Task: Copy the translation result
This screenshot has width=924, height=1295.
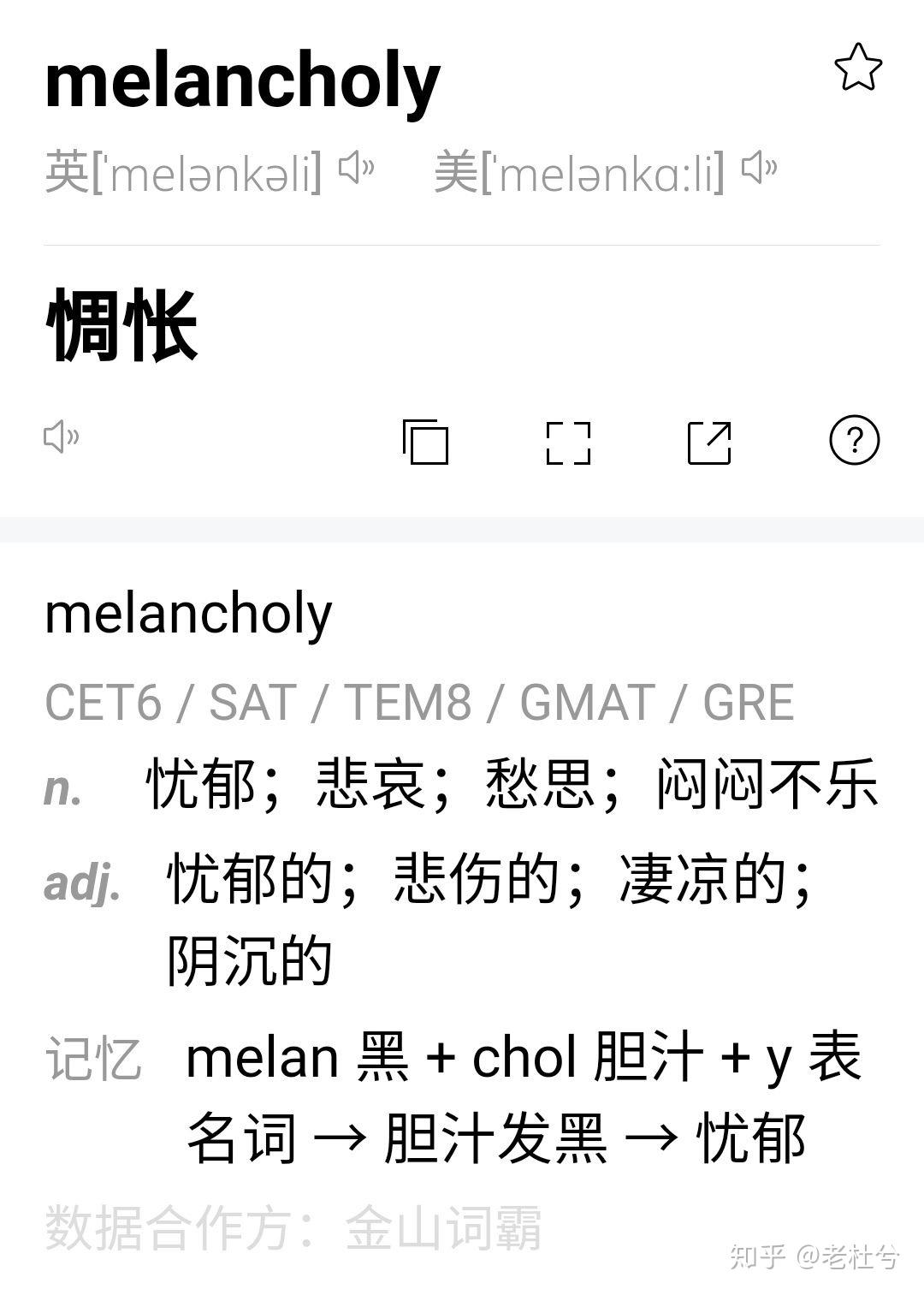Action: [x=425, y=442]
